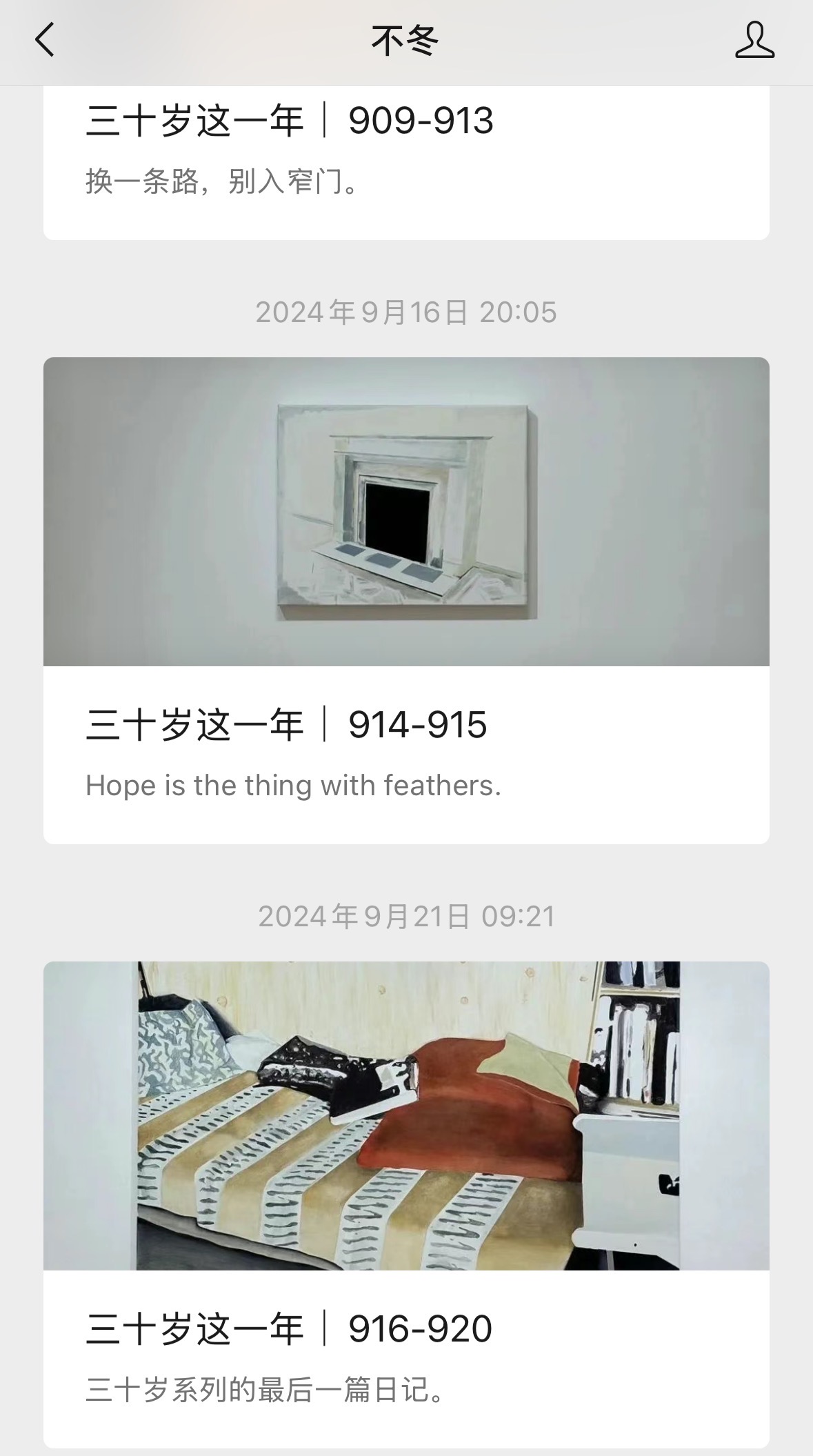Open the fireplace painting article 914-915
The height and width of the screenshot is (1456, 813).
[x=406, y=512]
